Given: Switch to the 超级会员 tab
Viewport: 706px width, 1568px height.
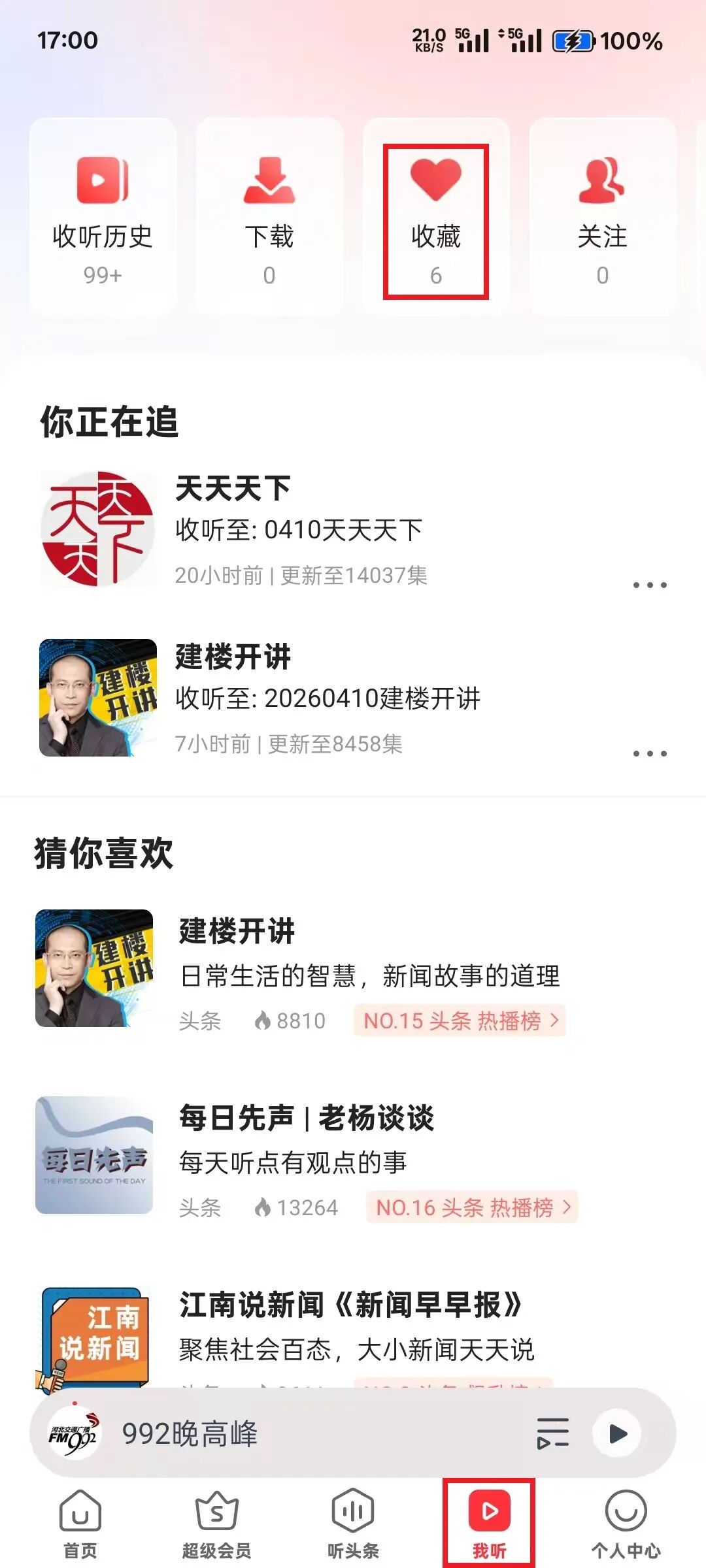Looking at the screenshot, I should [x=216, y=1524].
